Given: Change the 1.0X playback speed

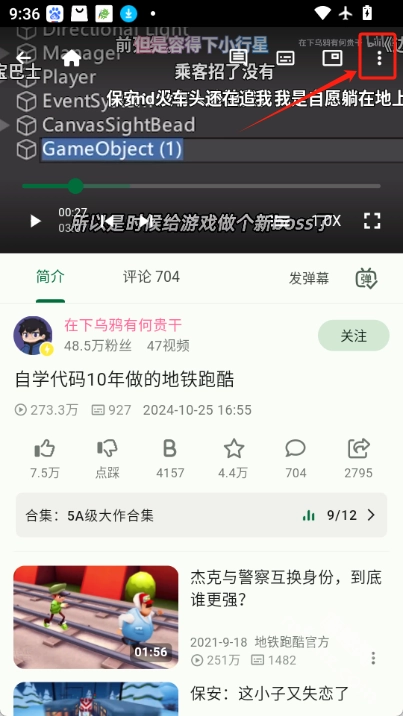Looking at the screenshot, I should pyautogui.click(x=327, y=221).
